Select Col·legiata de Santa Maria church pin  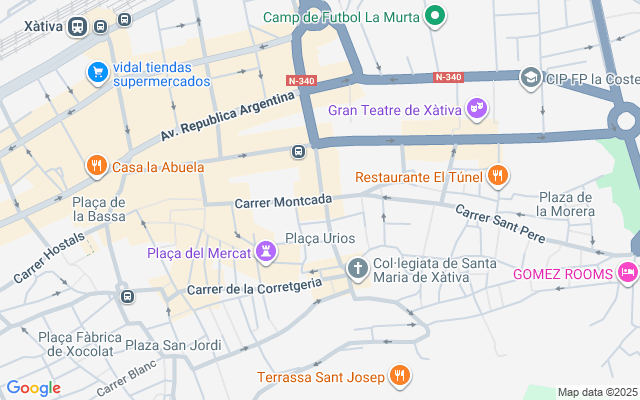357,269
